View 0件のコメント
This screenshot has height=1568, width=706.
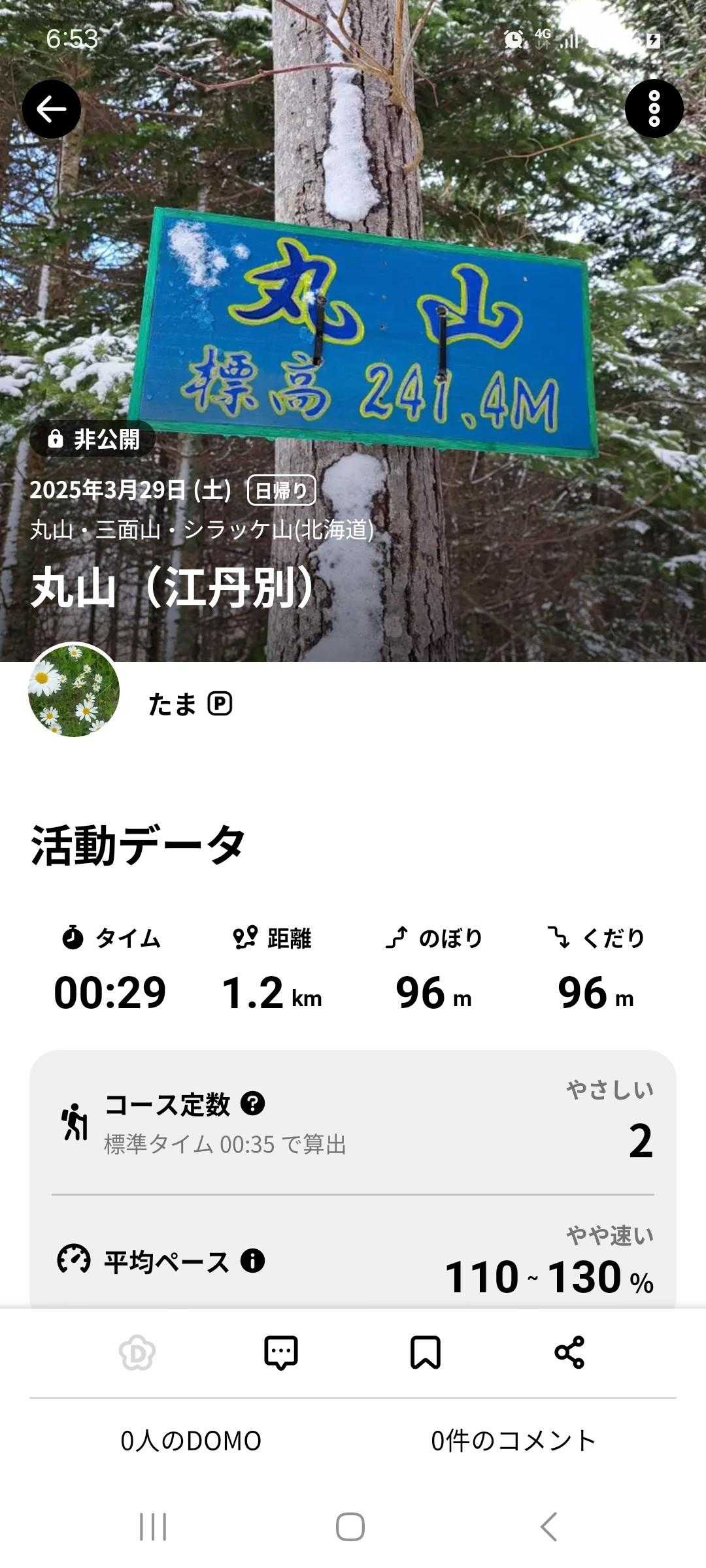tap(513, 1441)
